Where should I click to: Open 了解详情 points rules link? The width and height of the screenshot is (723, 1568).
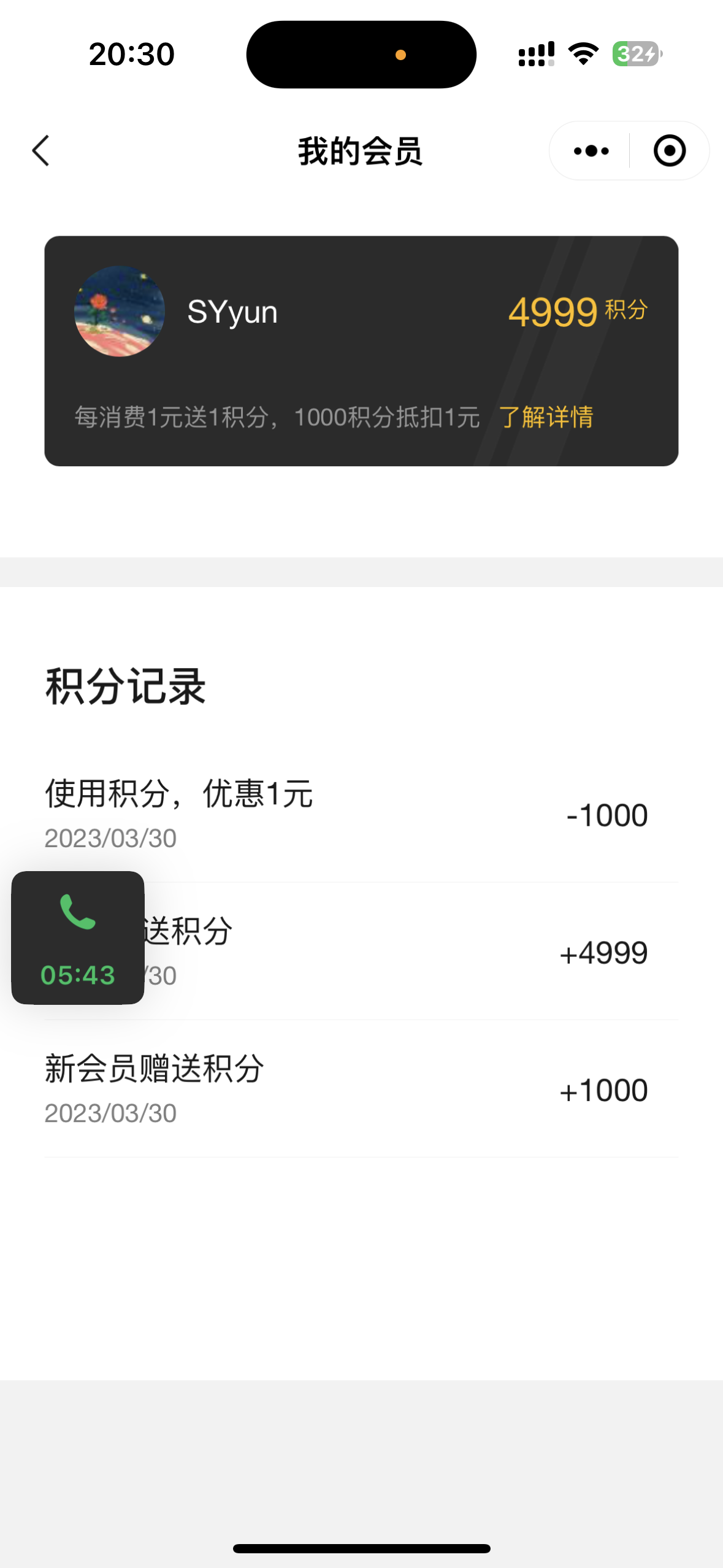546,417
